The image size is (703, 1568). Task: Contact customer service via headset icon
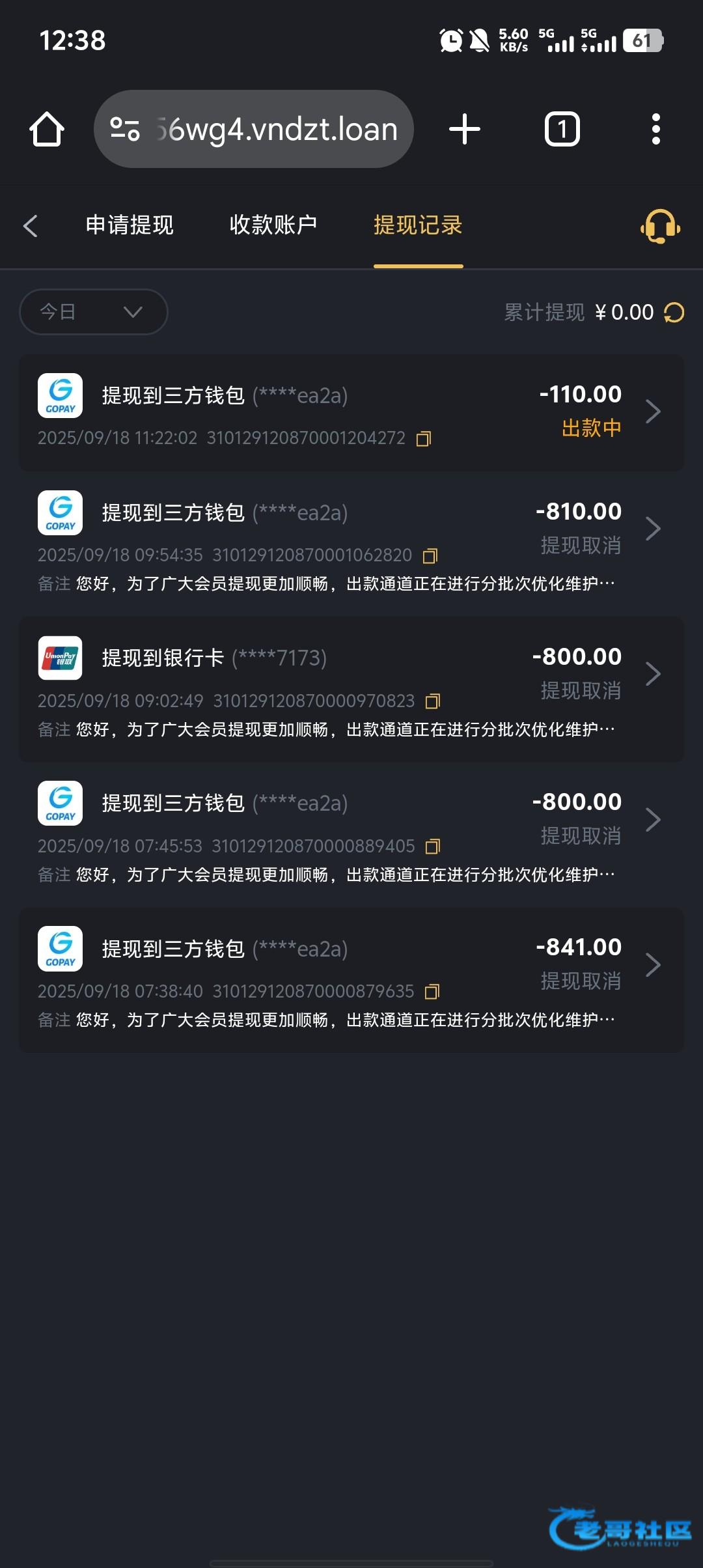pyautogui.click(x=660, y=227)
